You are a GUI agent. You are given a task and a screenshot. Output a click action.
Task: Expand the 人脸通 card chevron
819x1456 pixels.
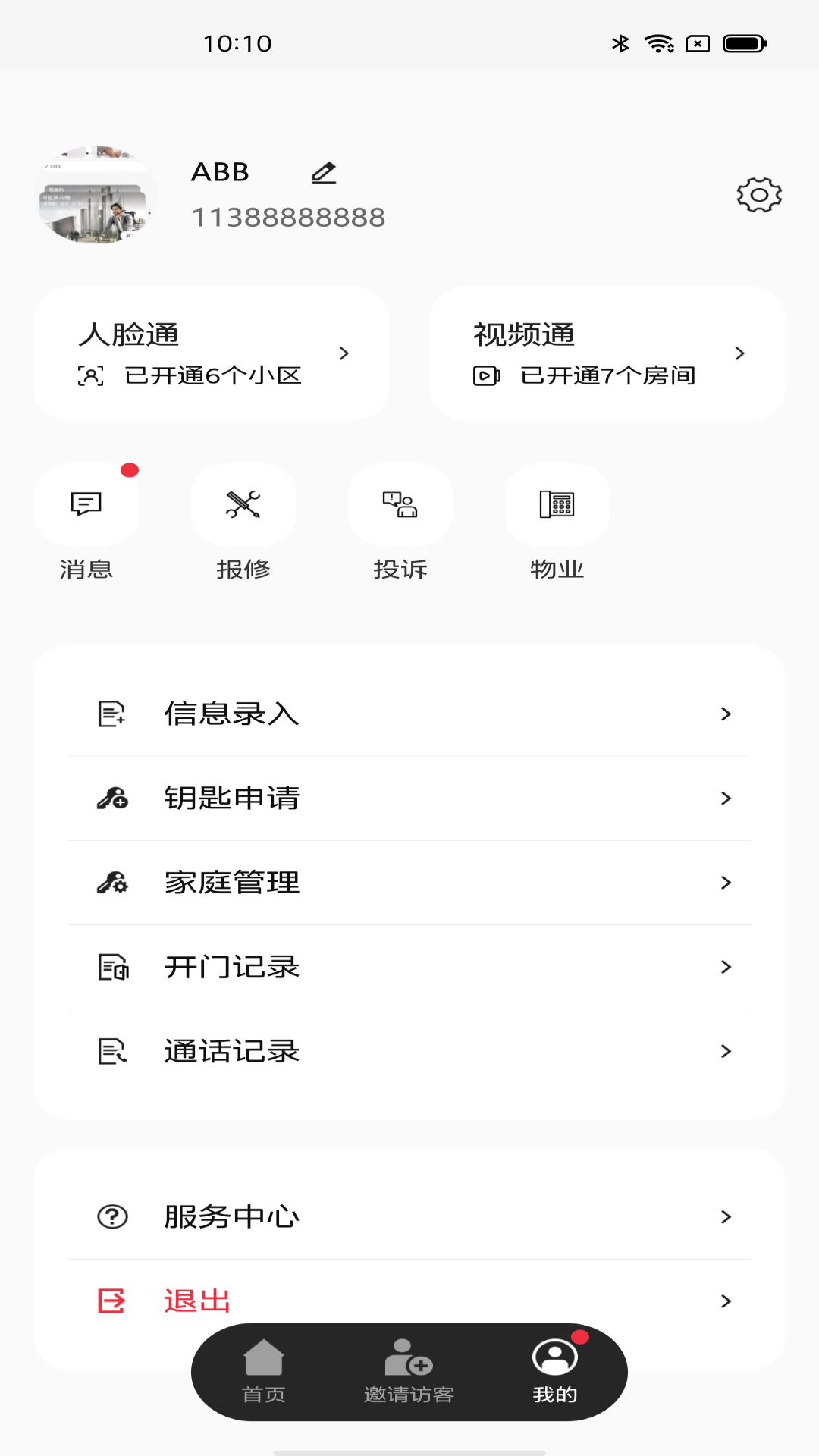[x=346, y=353]
